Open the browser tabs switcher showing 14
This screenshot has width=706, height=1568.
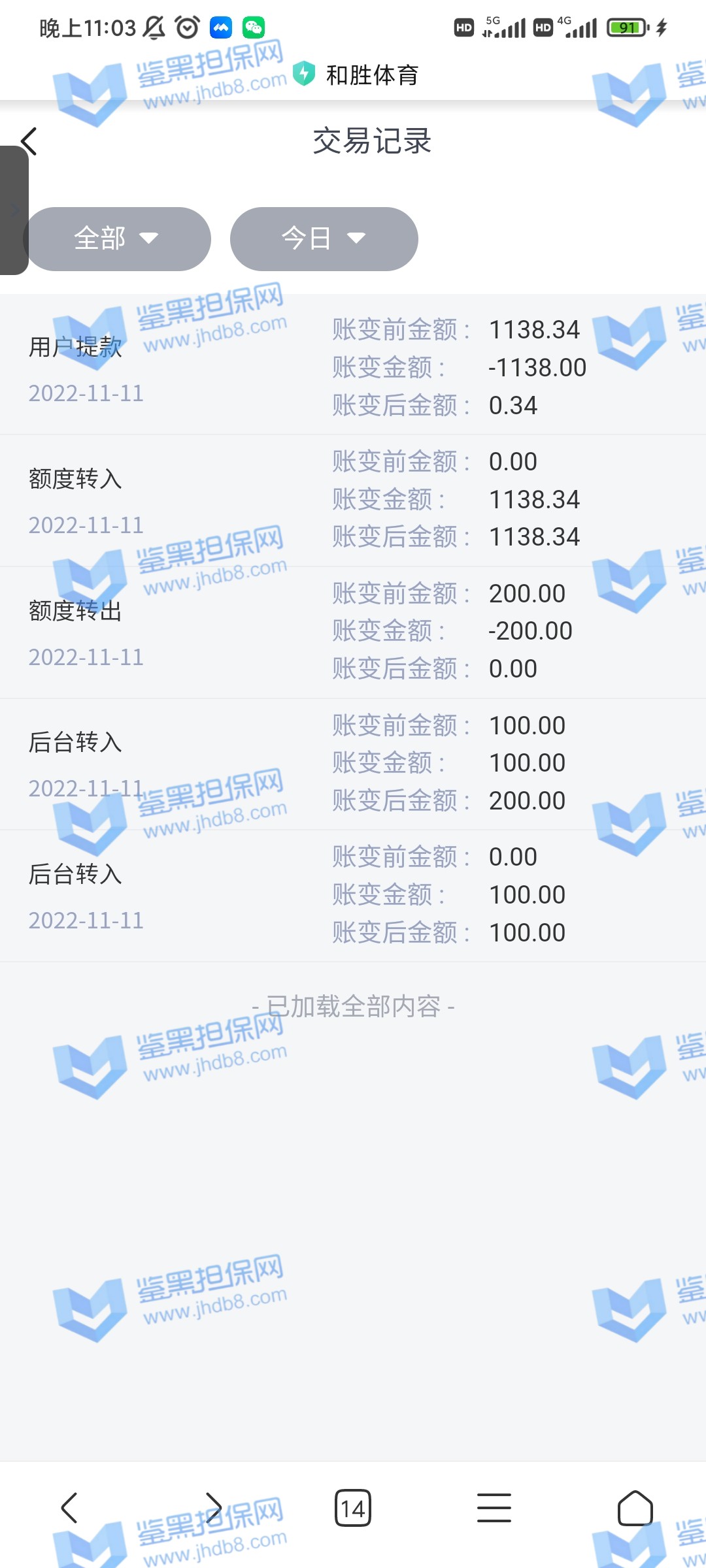[353, 1508]
